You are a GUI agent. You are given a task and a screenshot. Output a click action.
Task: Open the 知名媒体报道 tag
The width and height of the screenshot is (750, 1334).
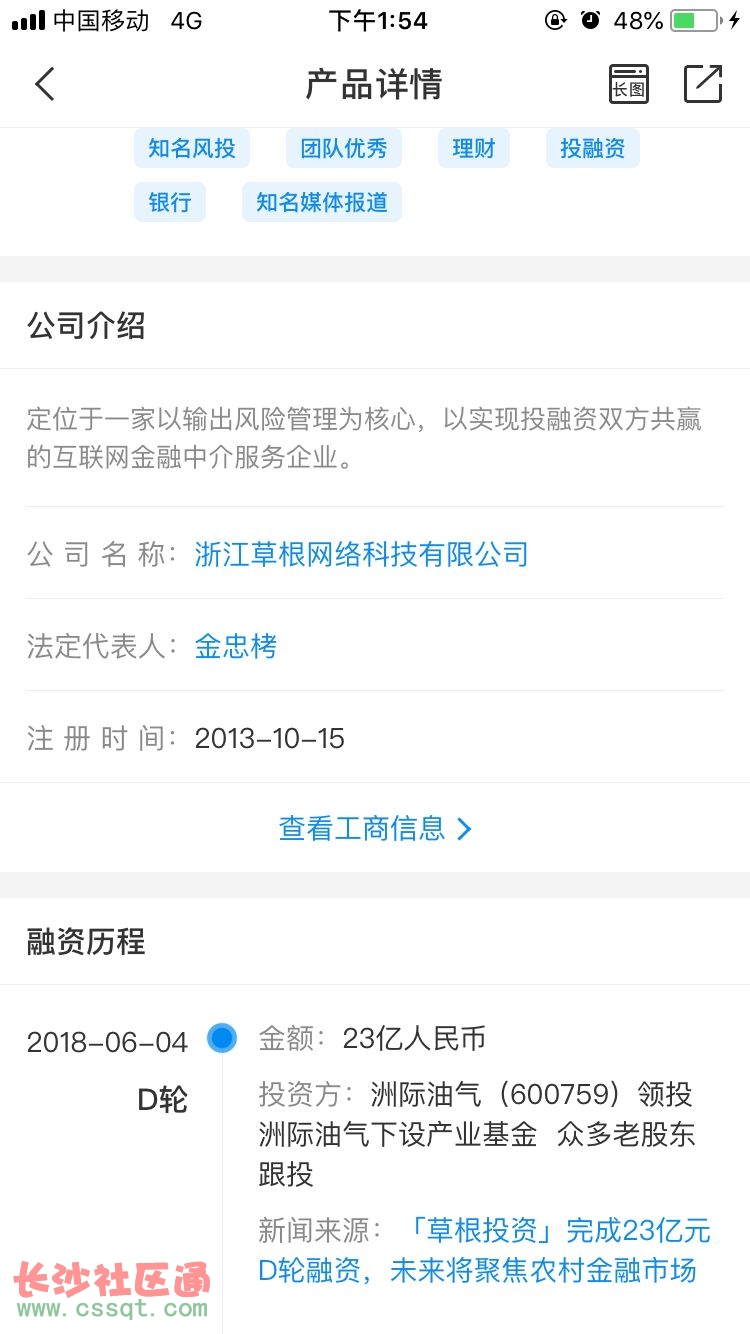[322, 202]
